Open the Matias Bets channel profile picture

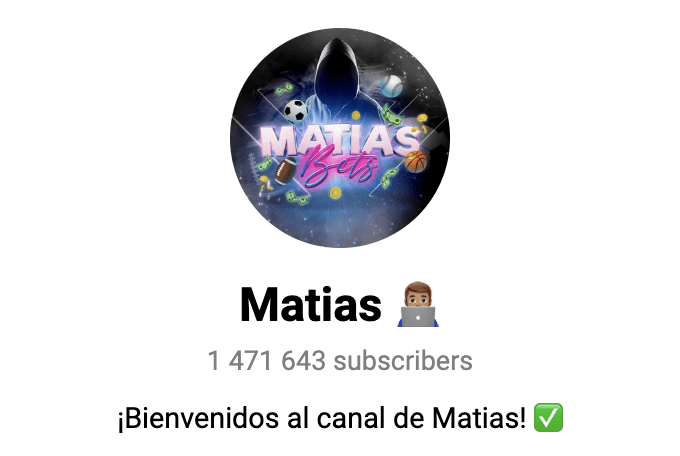click(340, 138)
